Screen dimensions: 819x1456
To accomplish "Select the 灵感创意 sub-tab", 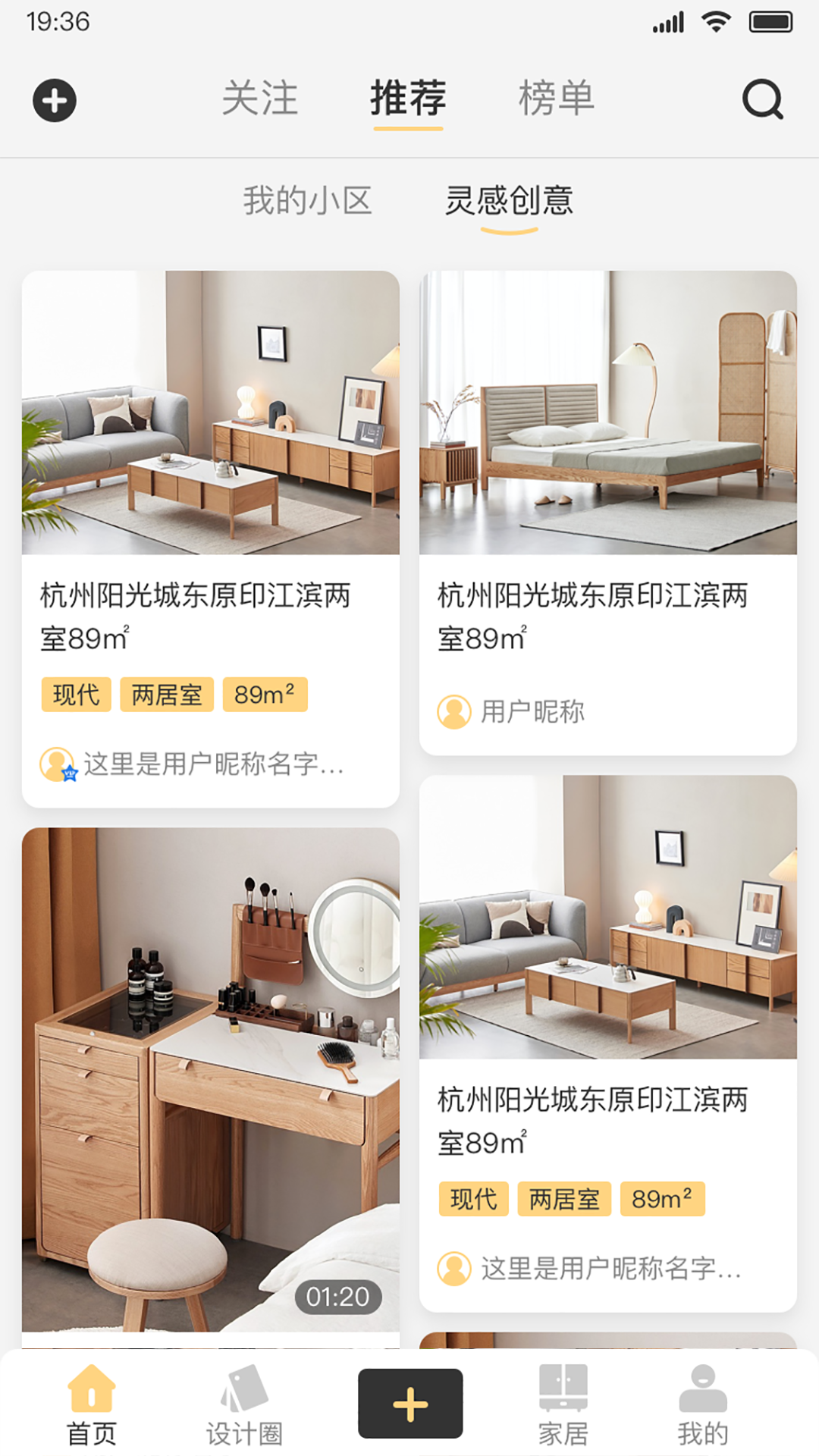I will coord(509,201).
